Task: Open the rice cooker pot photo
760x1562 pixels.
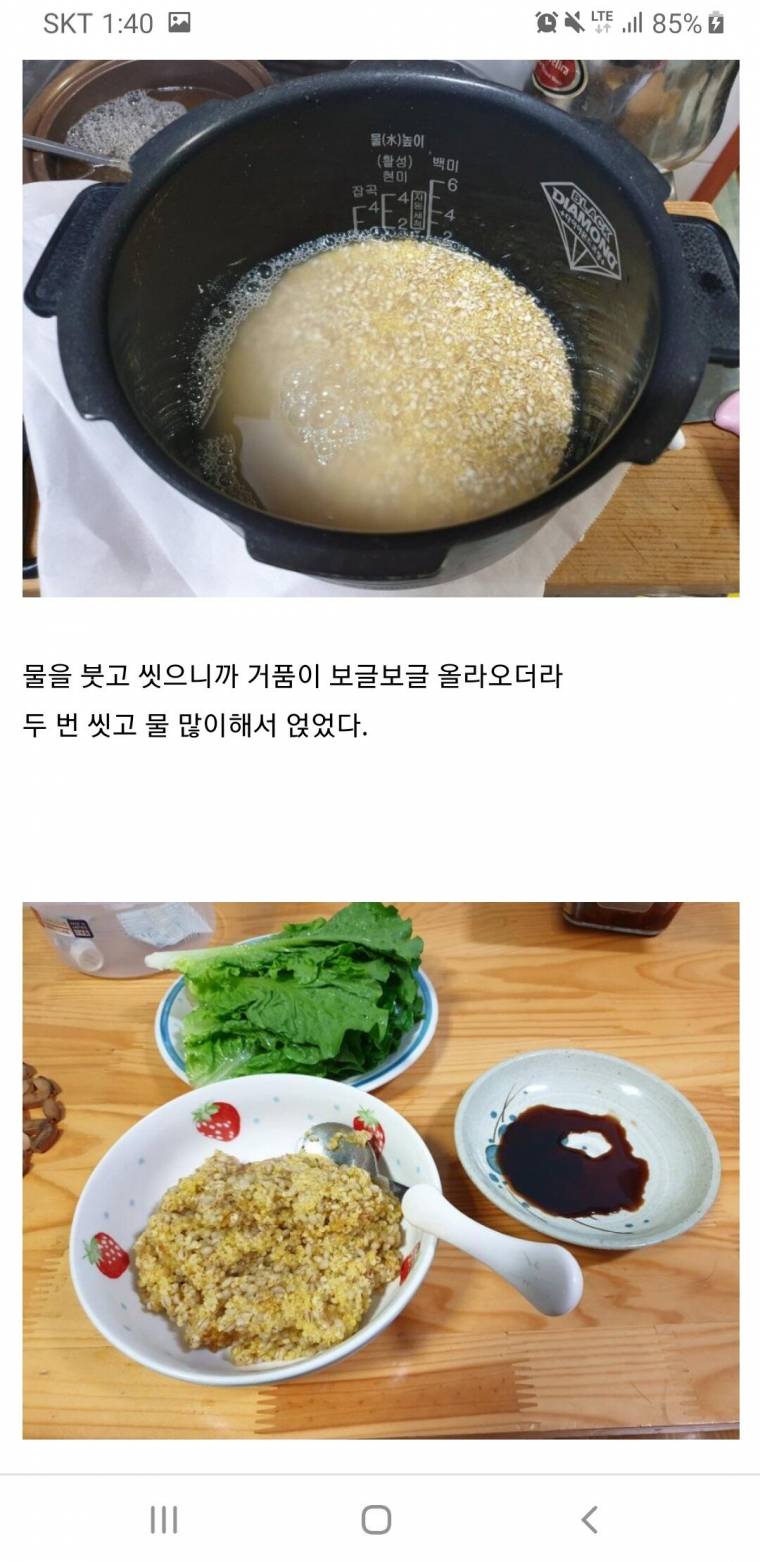Action: (380, 328)
